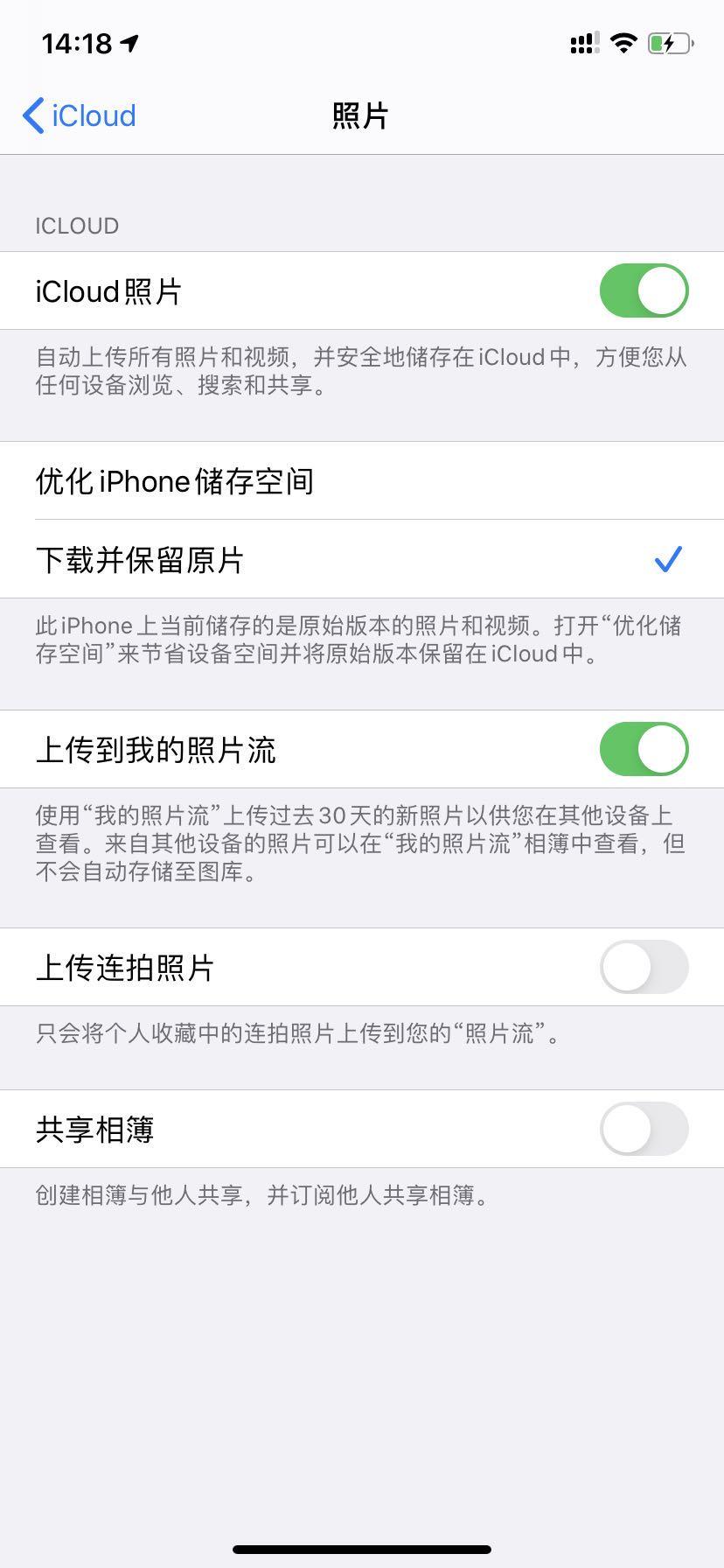Image resolution: width=724 pixels, height=1568 pixels.
Task: Tap the 共享相簿 row label
Action: pyautogui.click(x=95, y=1129)
